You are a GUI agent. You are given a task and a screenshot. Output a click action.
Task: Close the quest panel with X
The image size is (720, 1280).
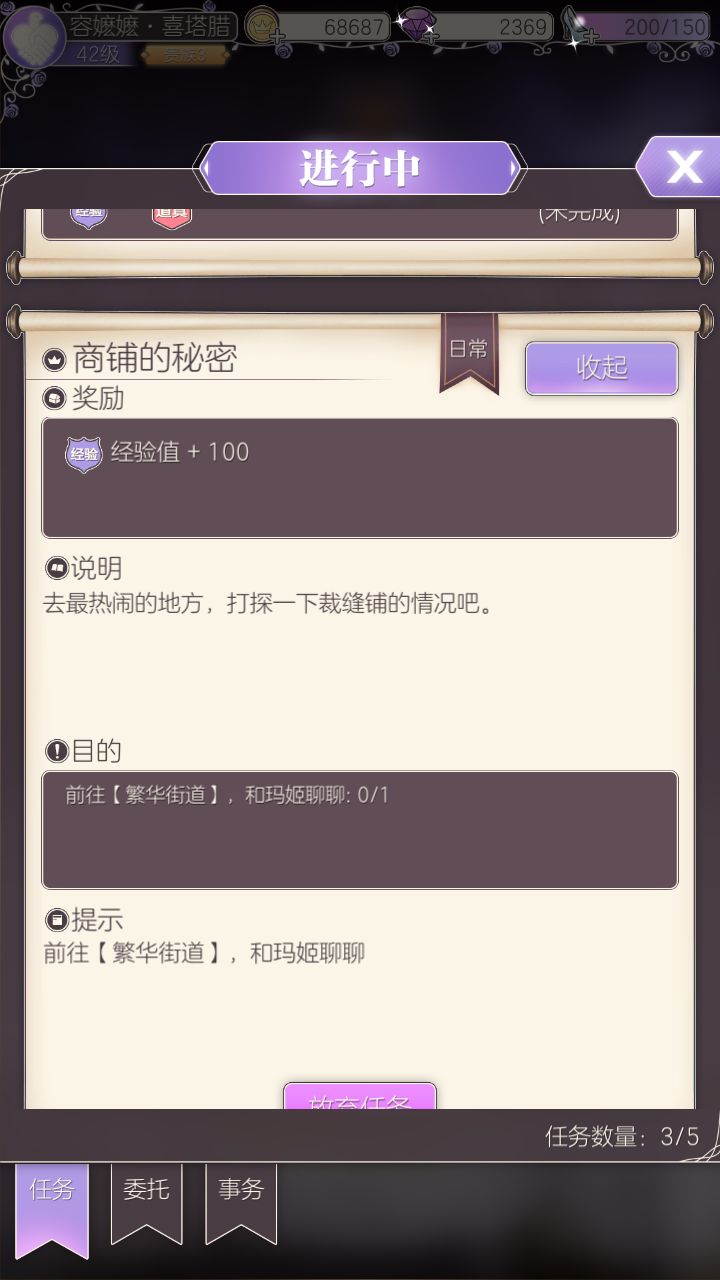pos(684,166)
